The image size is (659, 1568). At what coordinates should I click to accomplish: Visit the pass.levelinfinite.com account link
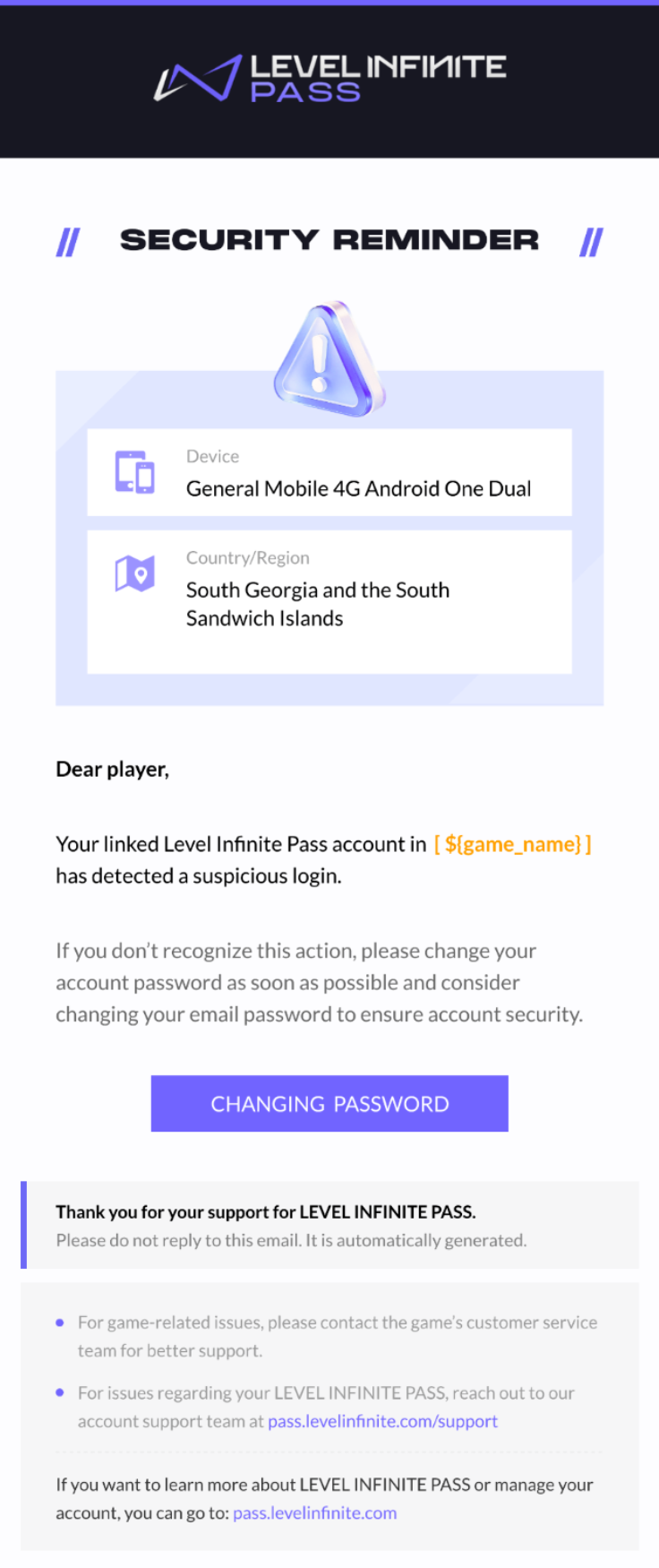(314, 1512)
